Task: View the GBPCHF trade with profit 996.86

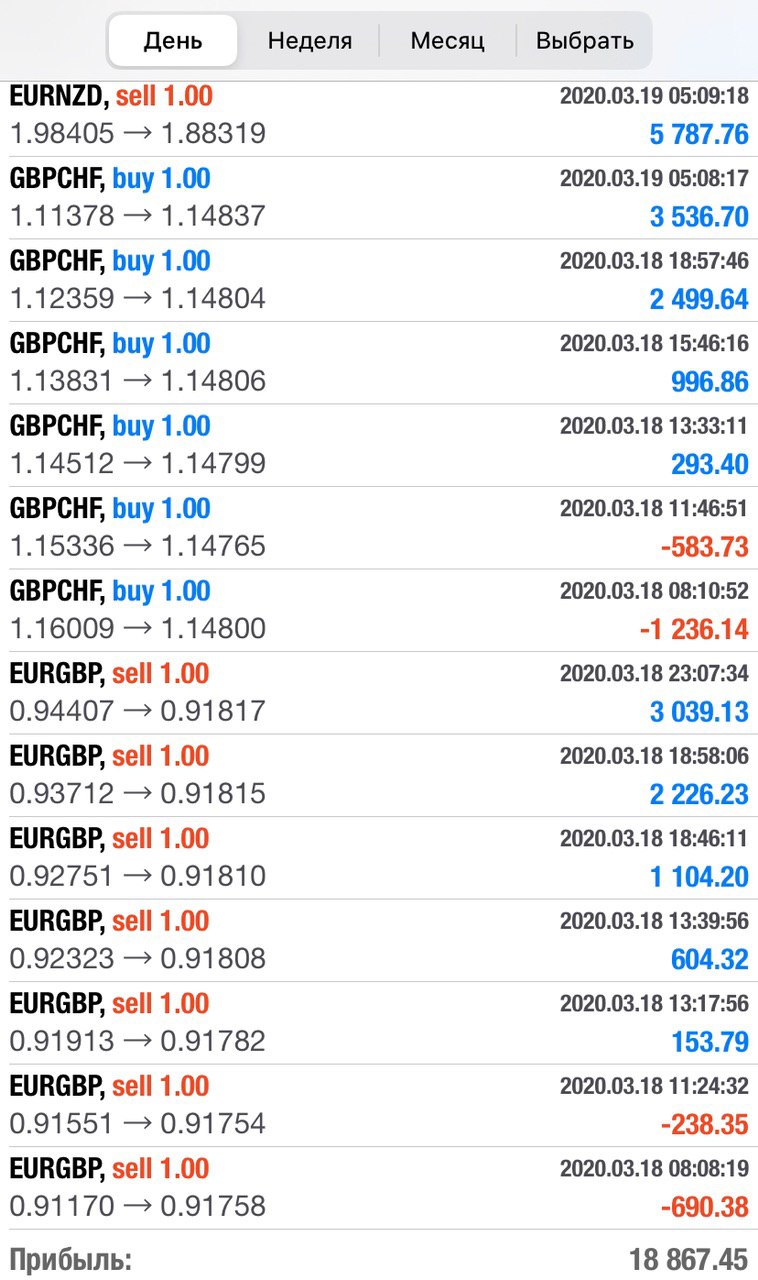Action: 379,363
